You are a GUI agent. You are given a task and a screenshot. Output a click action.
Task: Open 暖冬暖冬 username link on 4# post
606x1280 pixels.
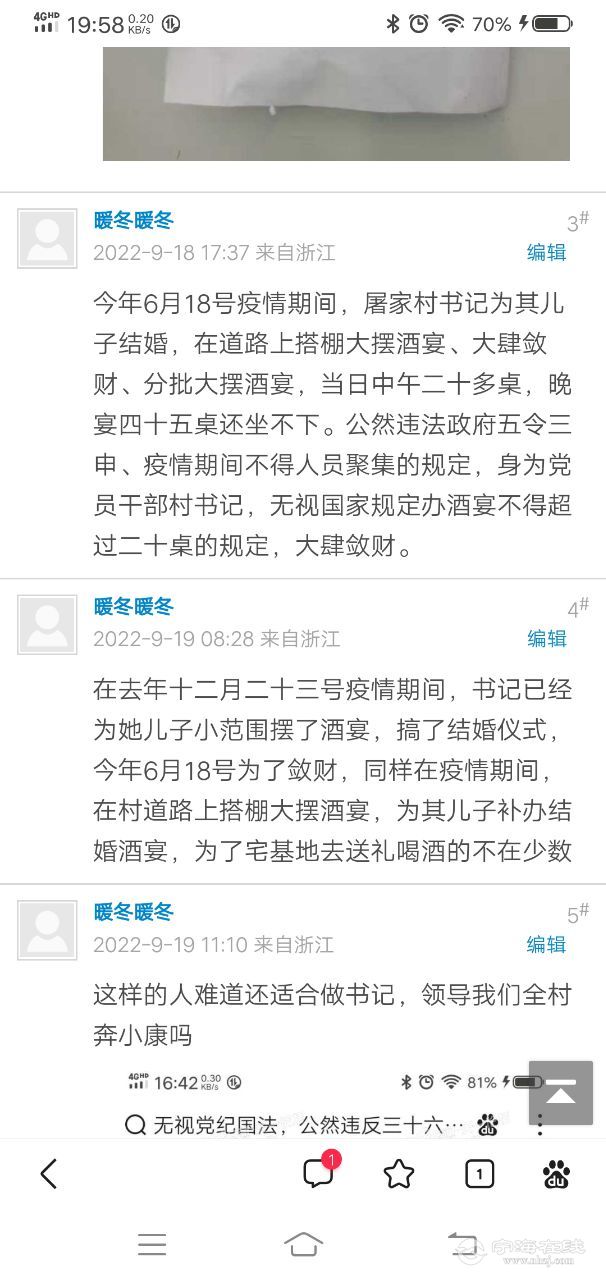point(134,607)
